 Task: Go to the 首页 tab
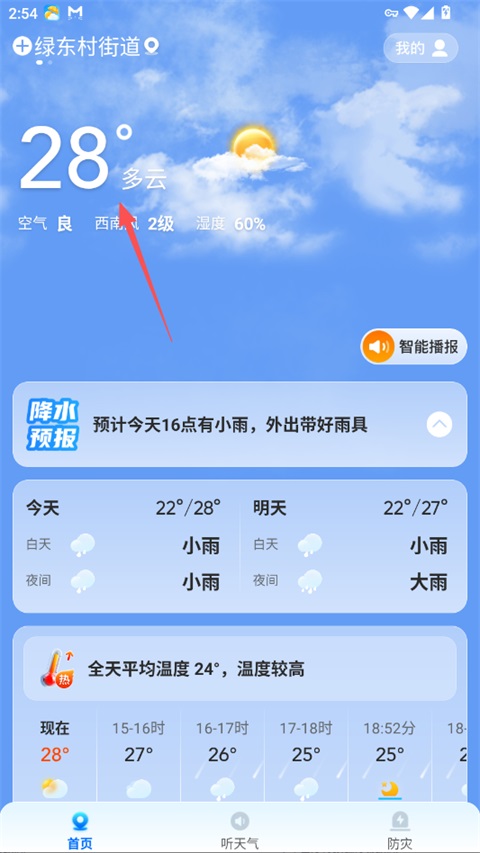click(x=80, y=830)
